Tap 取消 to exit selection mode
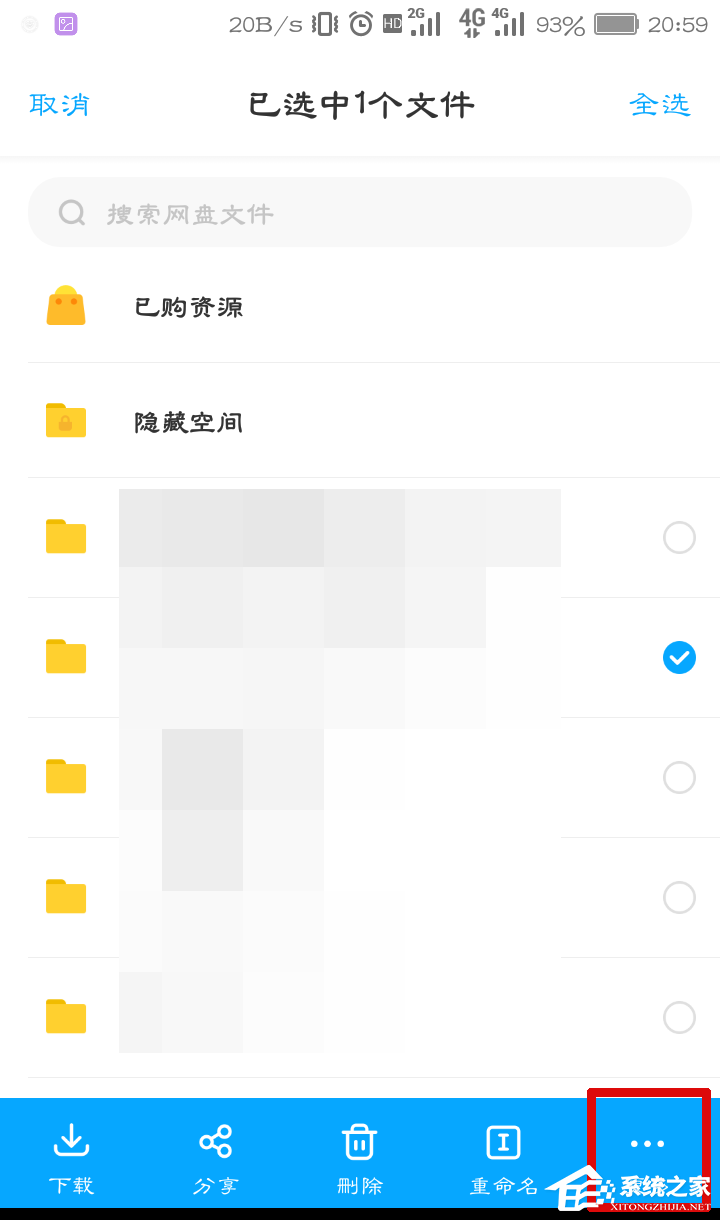 point(59,104)
